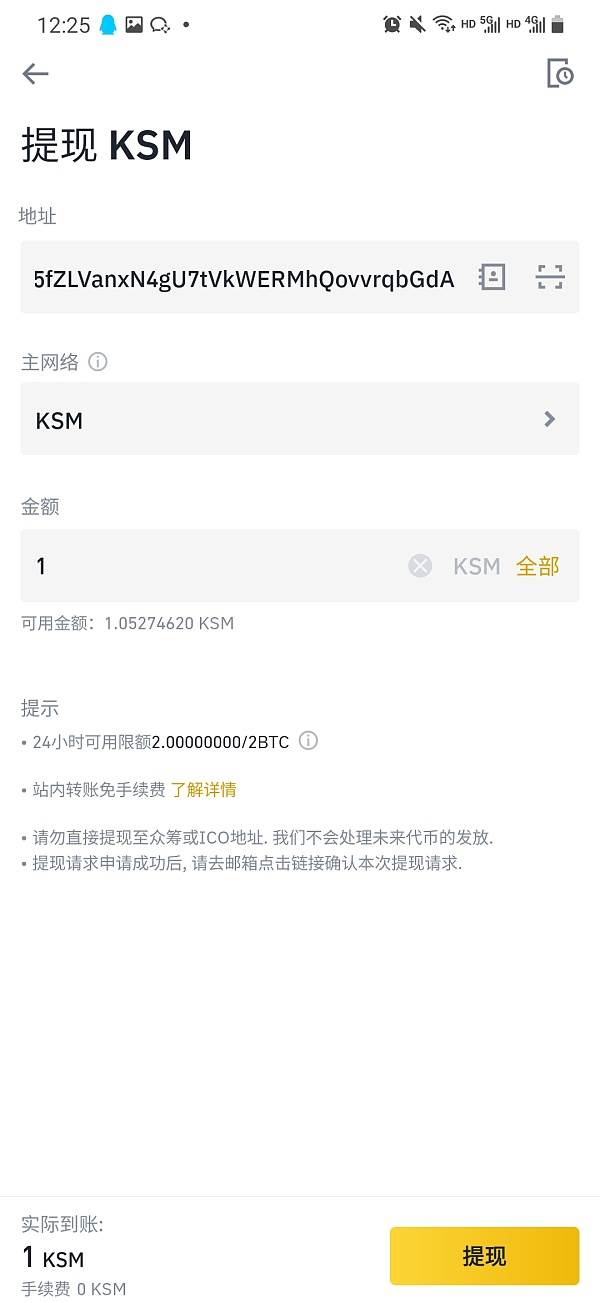
Task: Tap the withdrawal address field
Action: pos(245,278)
